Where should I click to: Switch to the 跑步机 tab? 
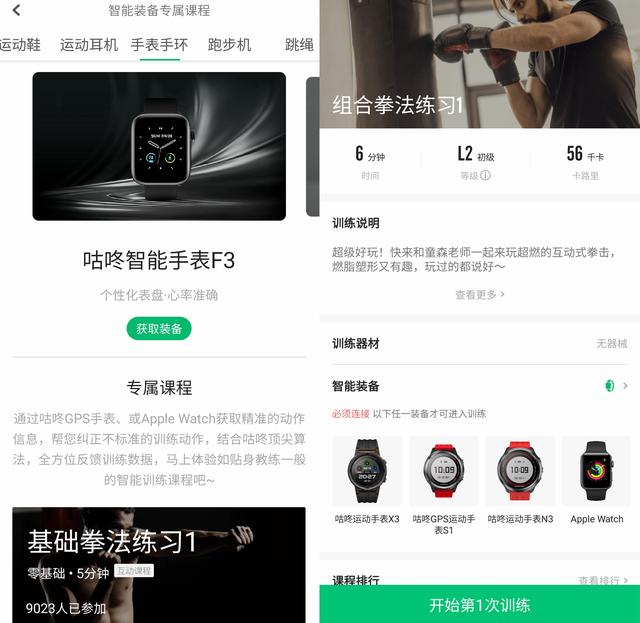[229, 45]
